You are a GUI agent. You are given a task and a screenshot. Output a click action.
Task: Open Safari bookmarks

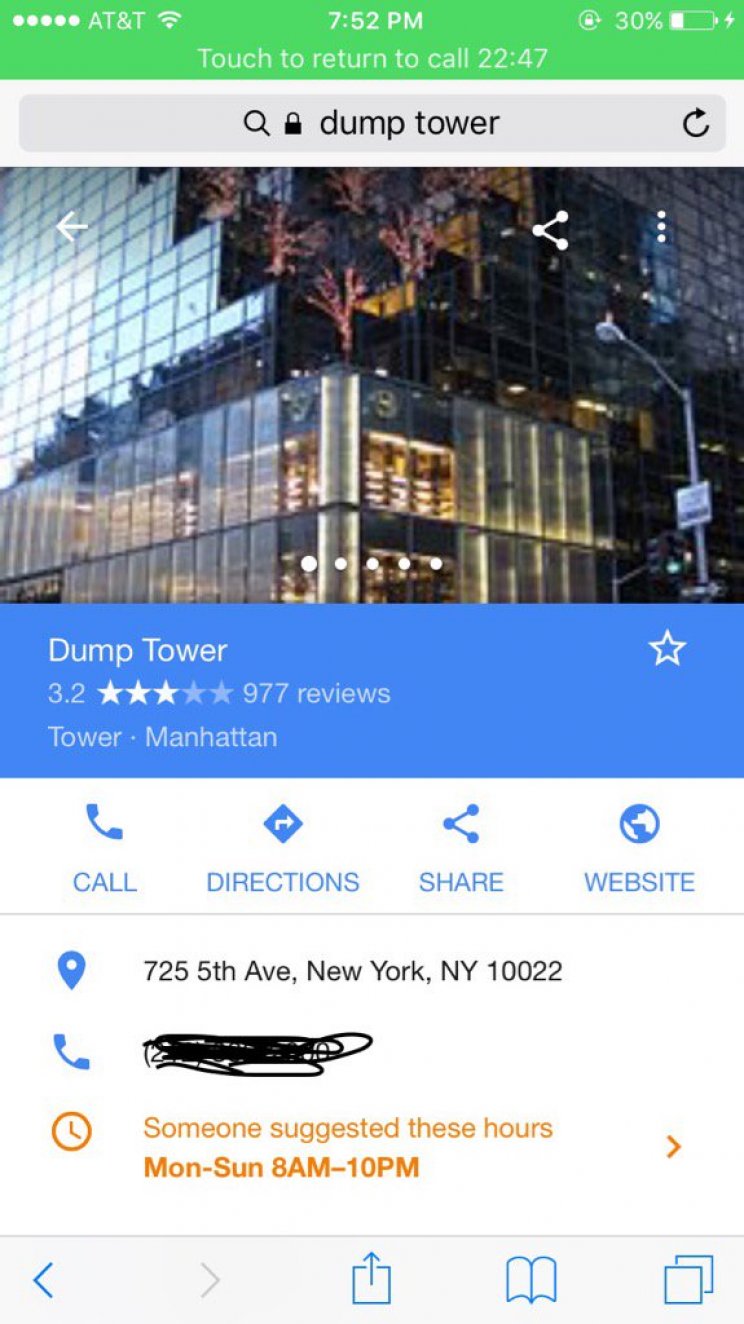point(531,1279)
